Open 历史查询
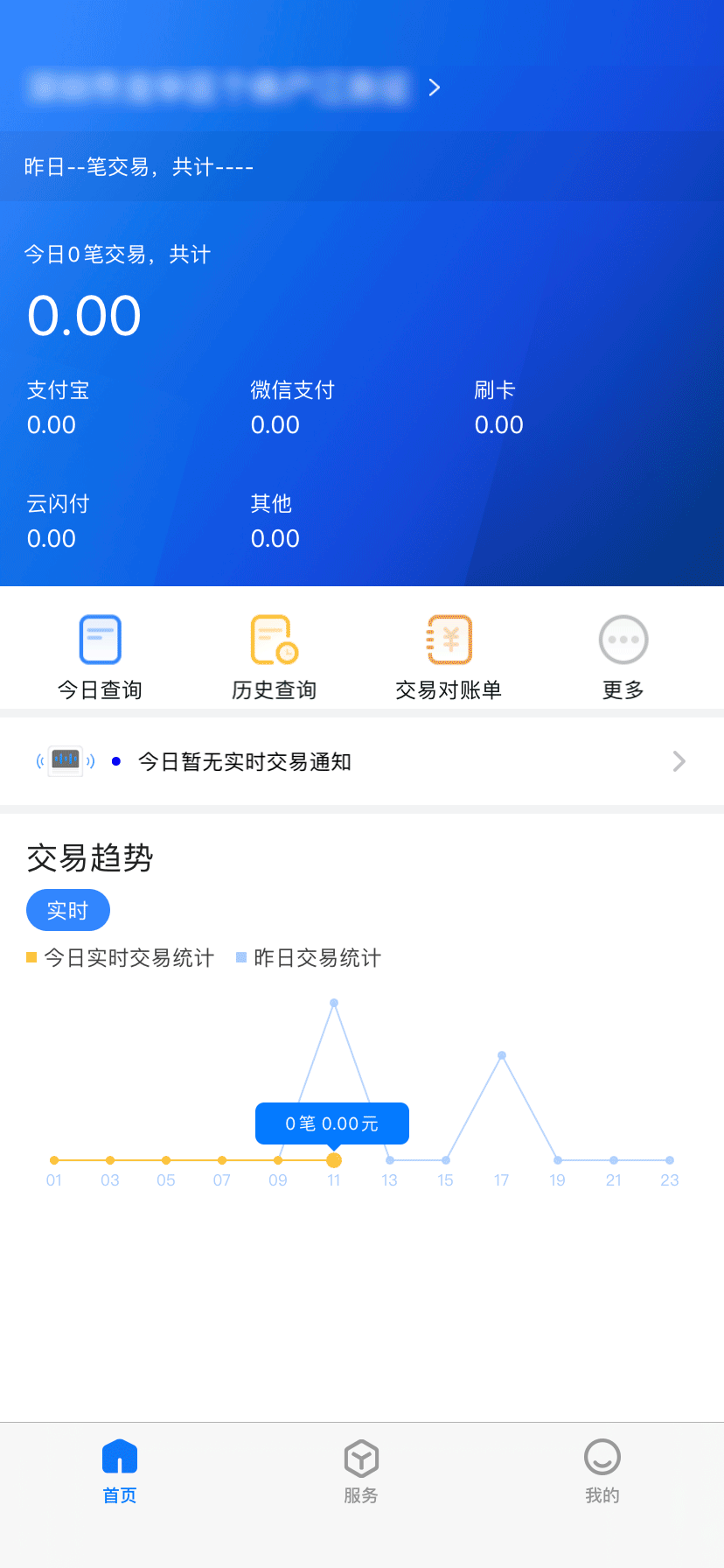Image resolution: width=724 pixels, height=1568 pixels. point(274,658)
